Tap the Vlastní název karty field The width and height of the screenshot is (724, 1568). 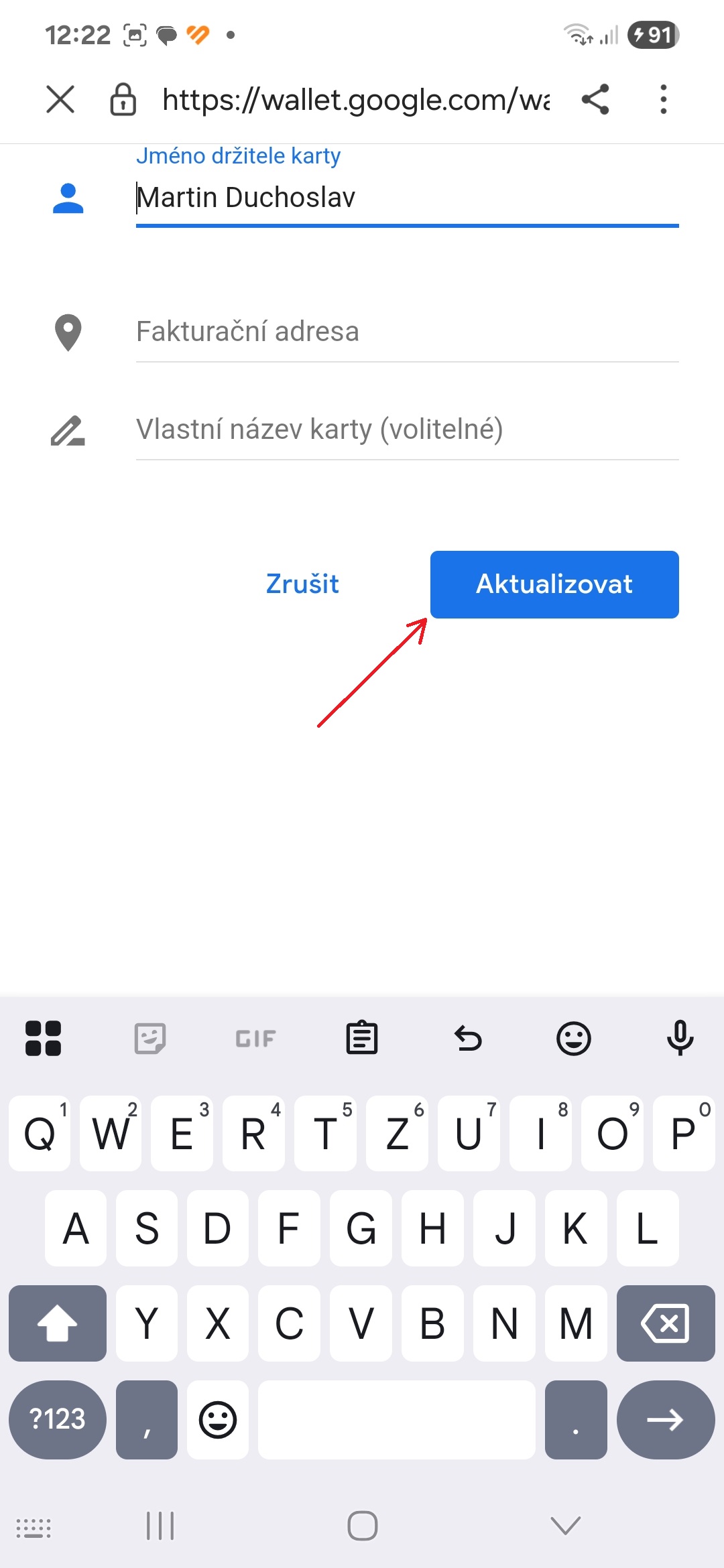pyautogui.click(x=407, y=430)
